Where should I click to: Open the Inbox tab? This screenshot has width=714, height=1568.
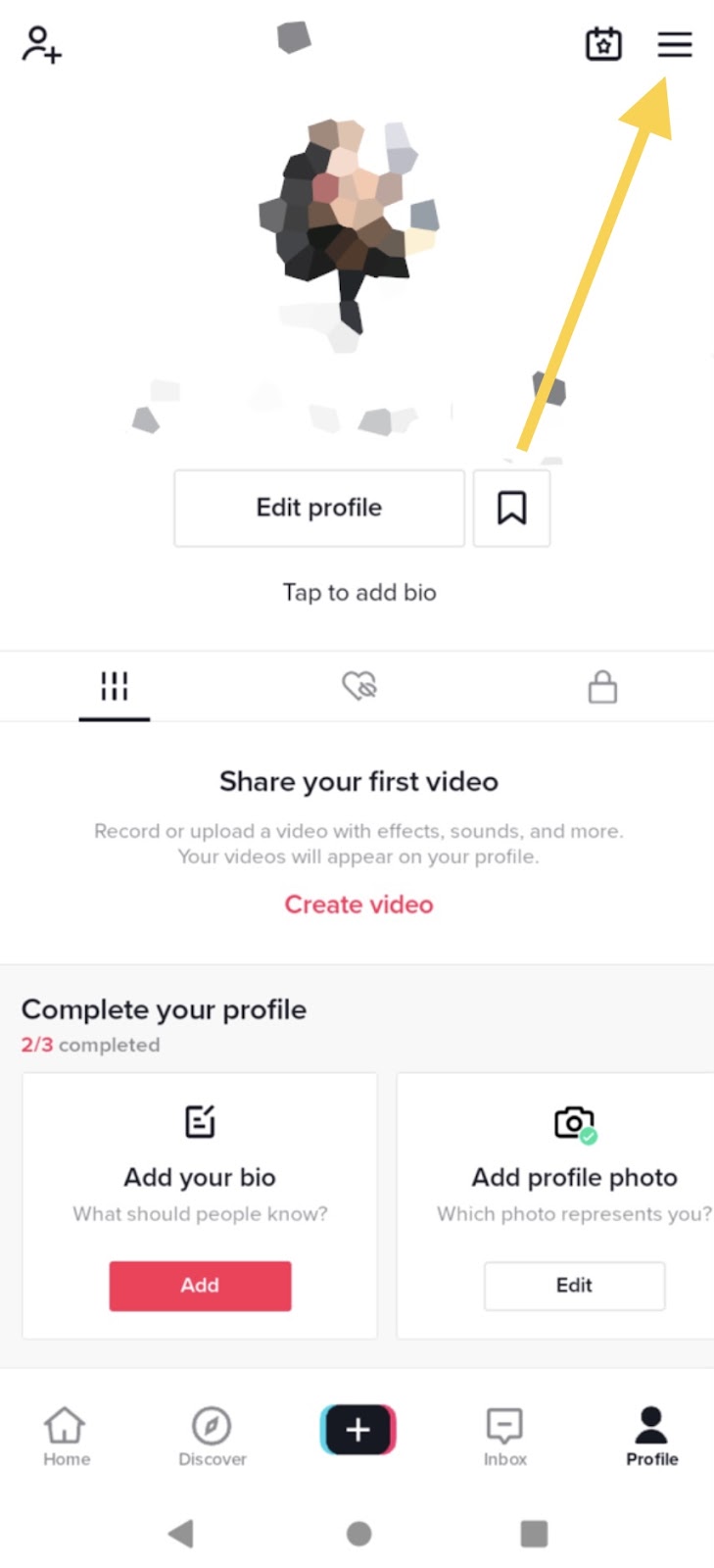[x=504, y=1437]
